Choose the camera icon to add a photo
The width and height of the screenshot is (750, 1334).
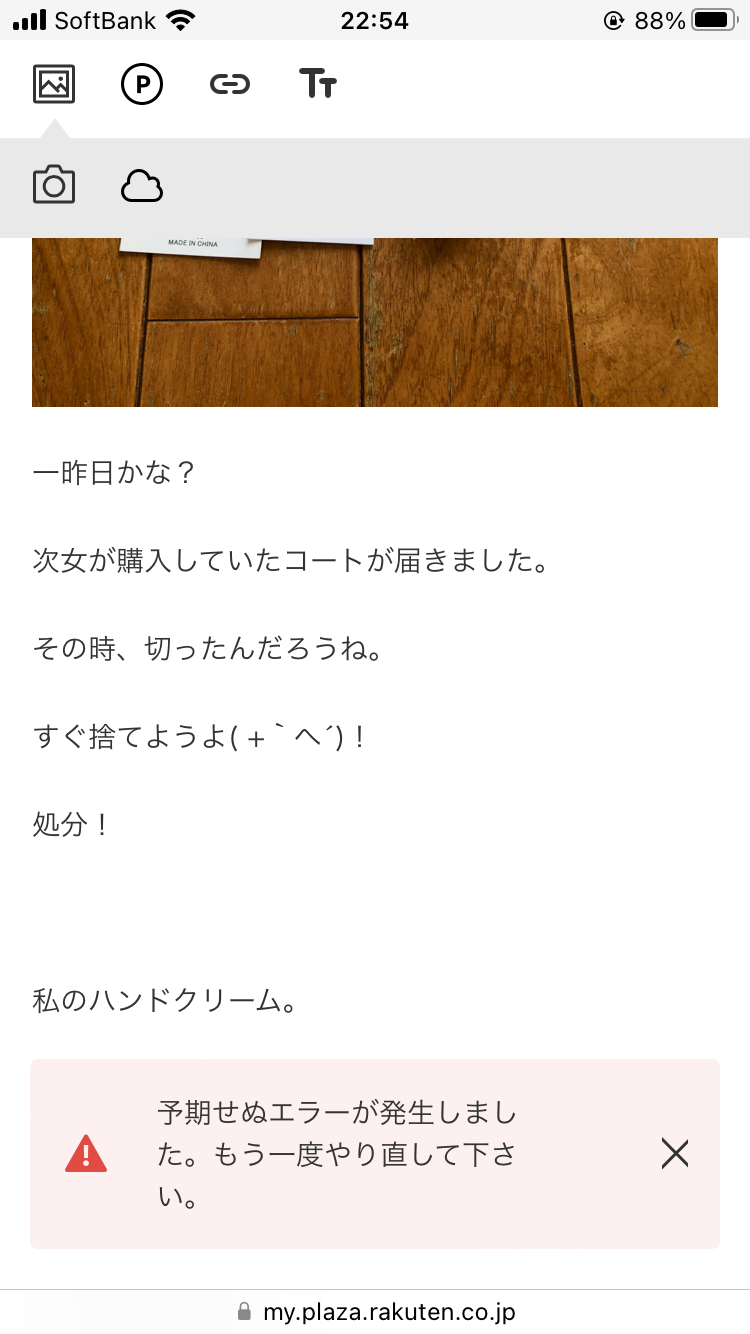54,186
